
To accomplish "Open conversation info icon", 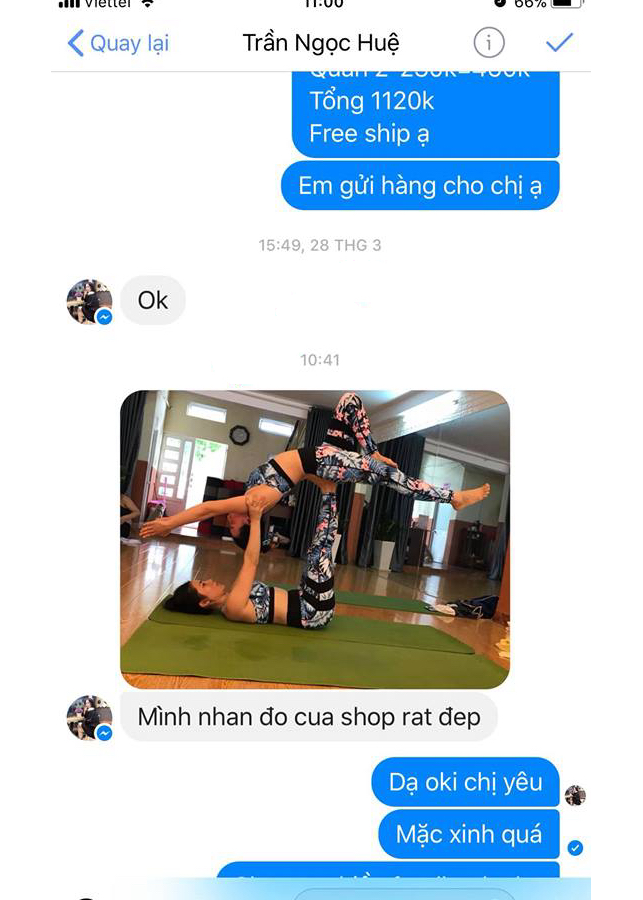I will (489, 42).
